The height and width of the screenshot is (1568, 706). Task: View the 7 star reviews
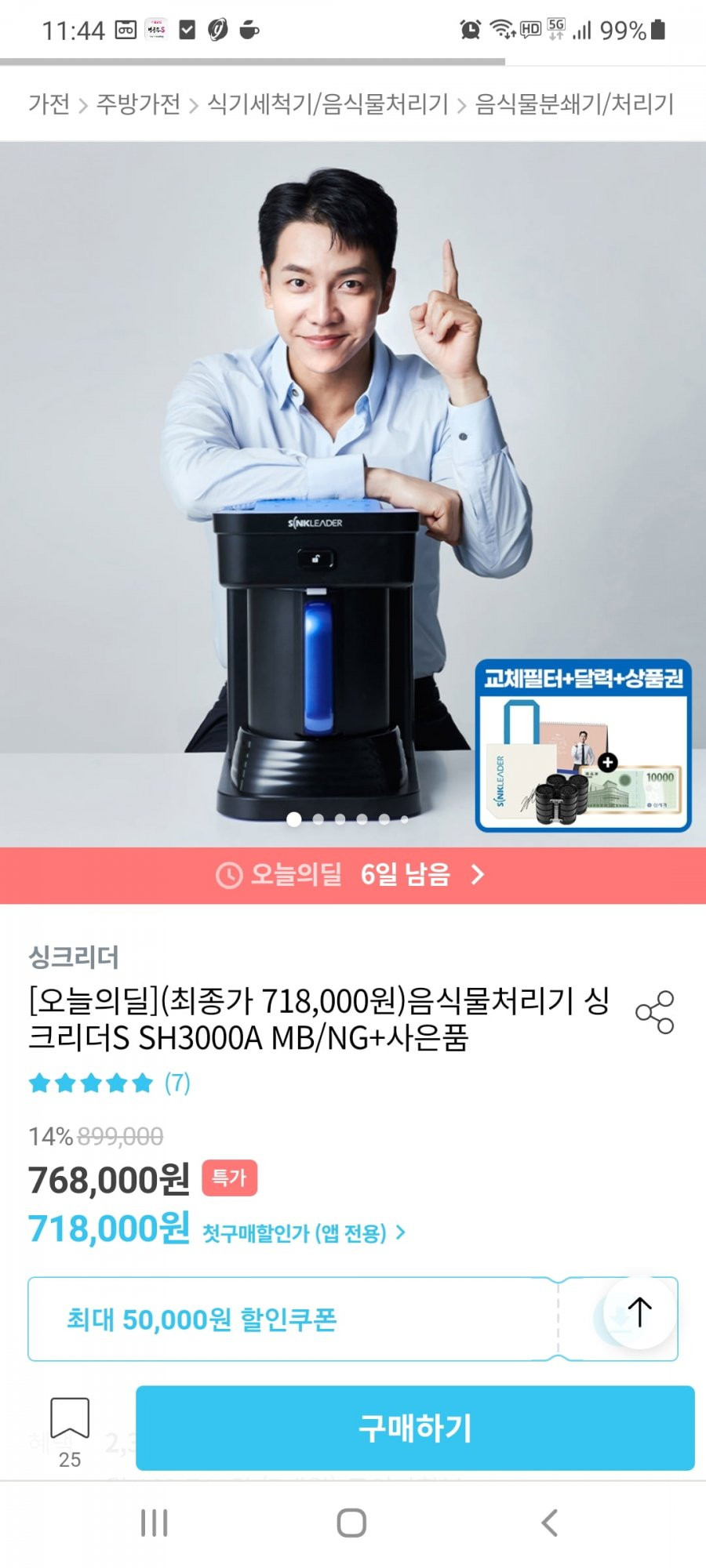pyautogui.click(x=110, y=1083)
